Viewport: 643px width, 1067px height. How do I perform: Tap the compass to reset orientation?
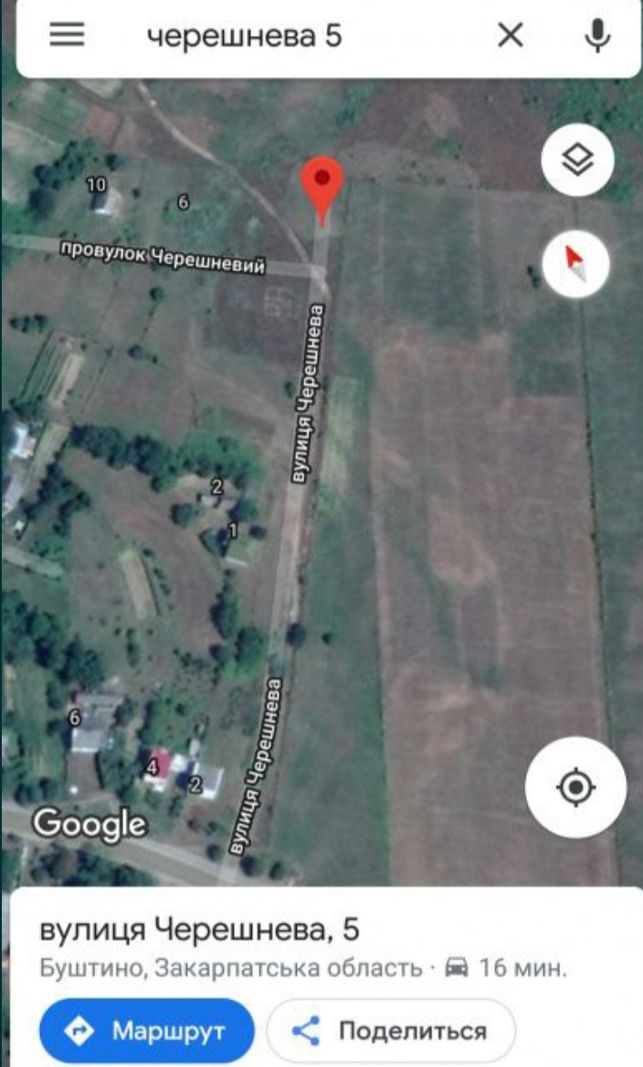pos(576,264)
